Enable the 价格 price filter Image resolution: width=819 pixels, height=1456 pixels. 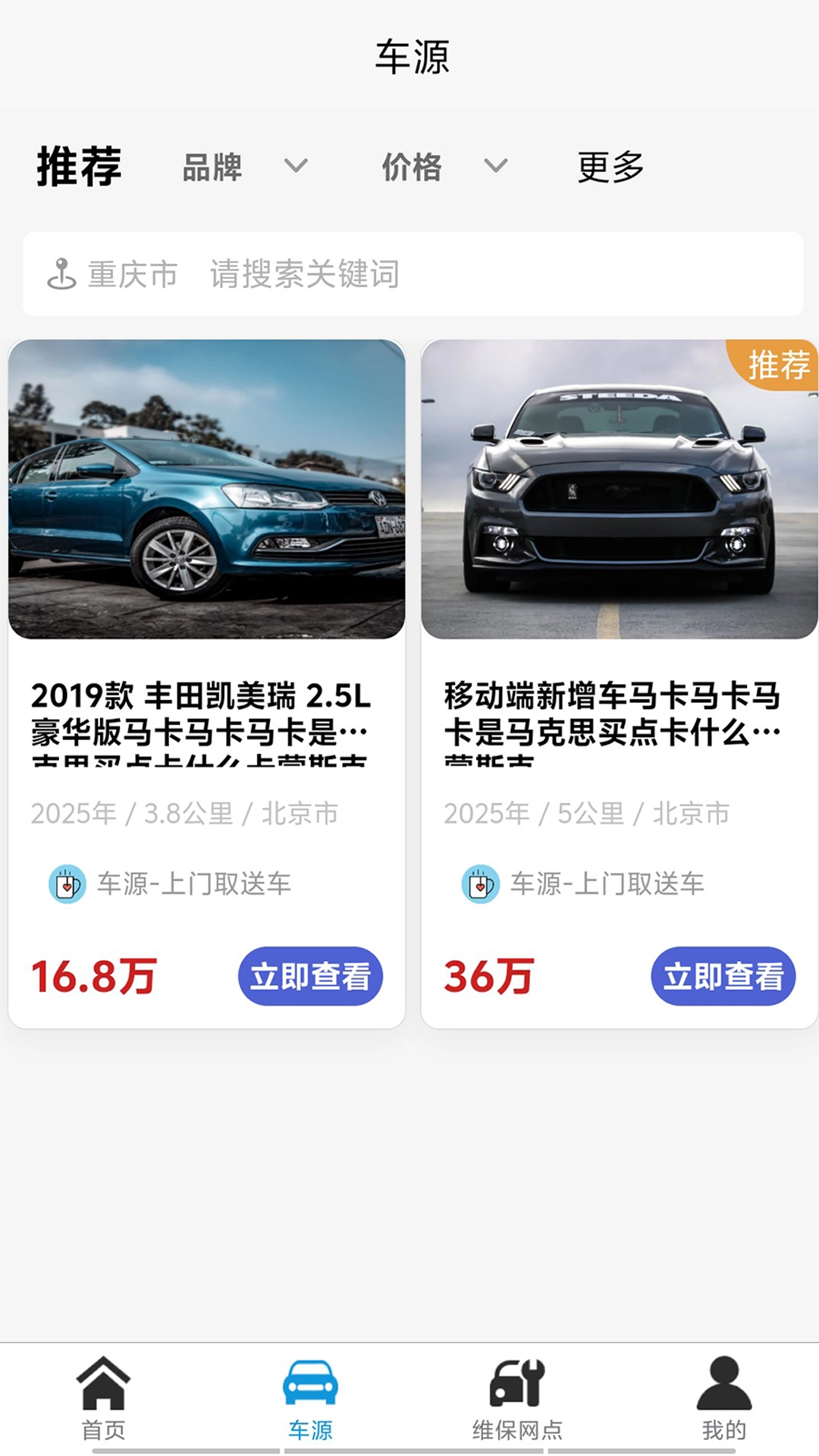[x=413, y=168]
